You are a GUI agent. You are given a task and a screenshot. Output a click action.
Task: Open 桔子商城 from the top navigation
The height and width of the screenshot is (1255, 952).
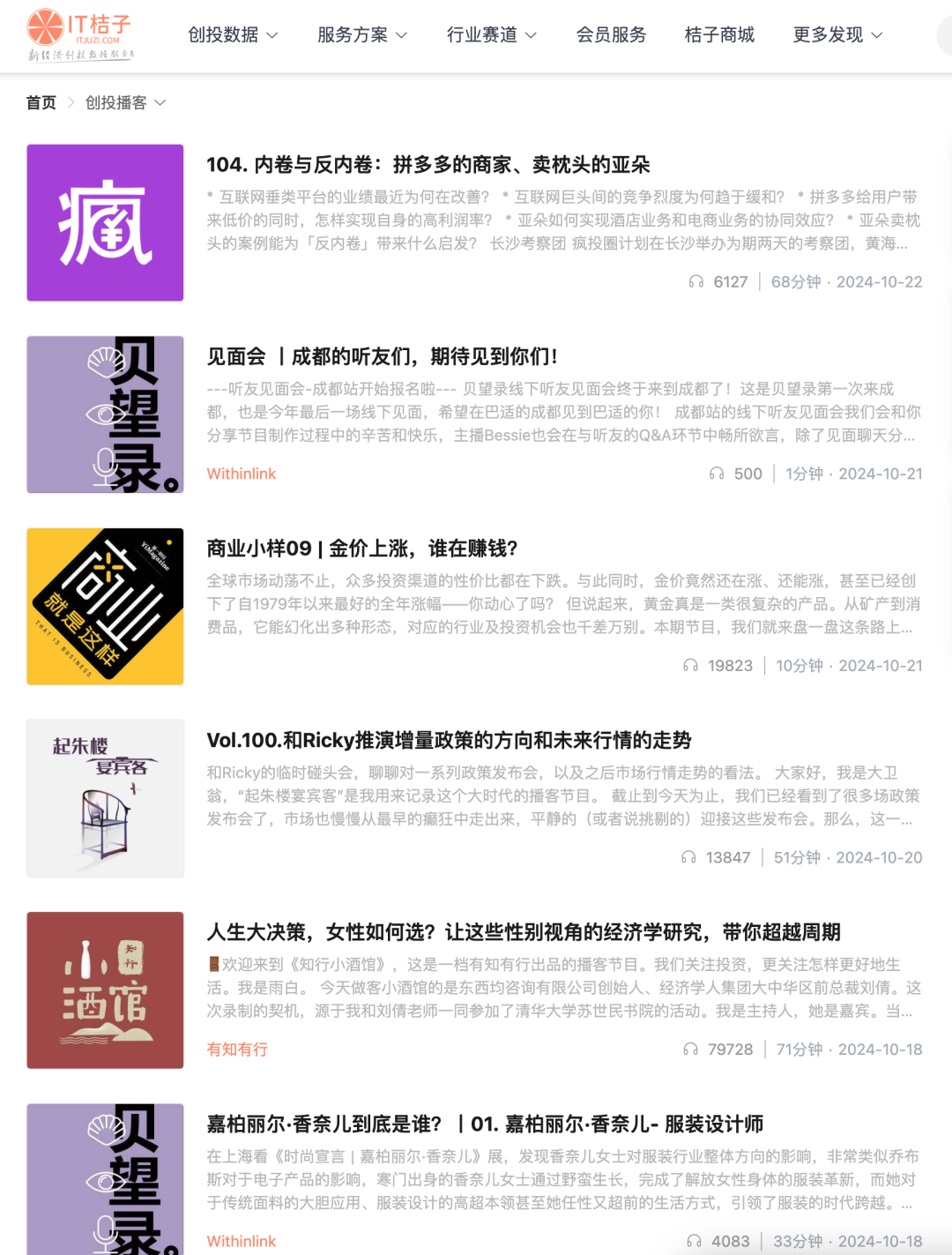(719, 35)
